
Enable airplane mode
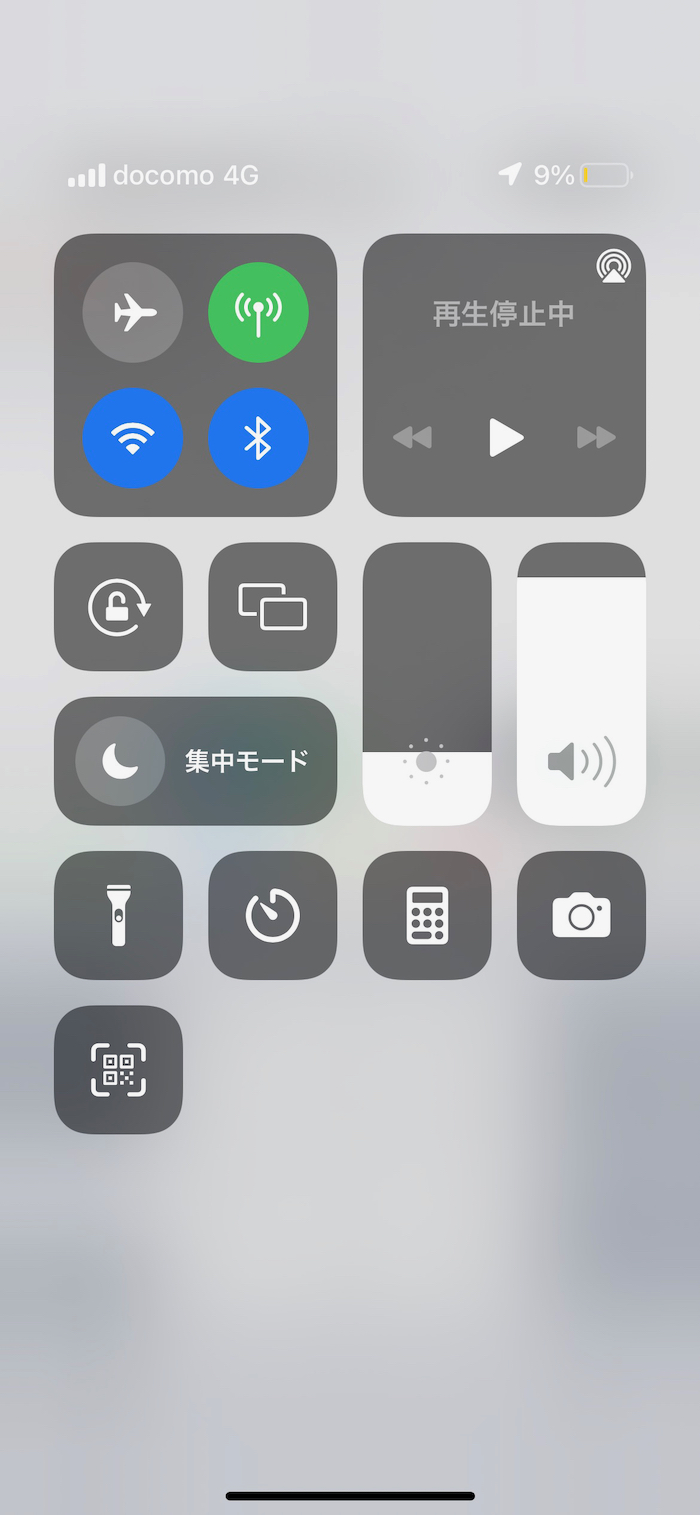(133, 313)
